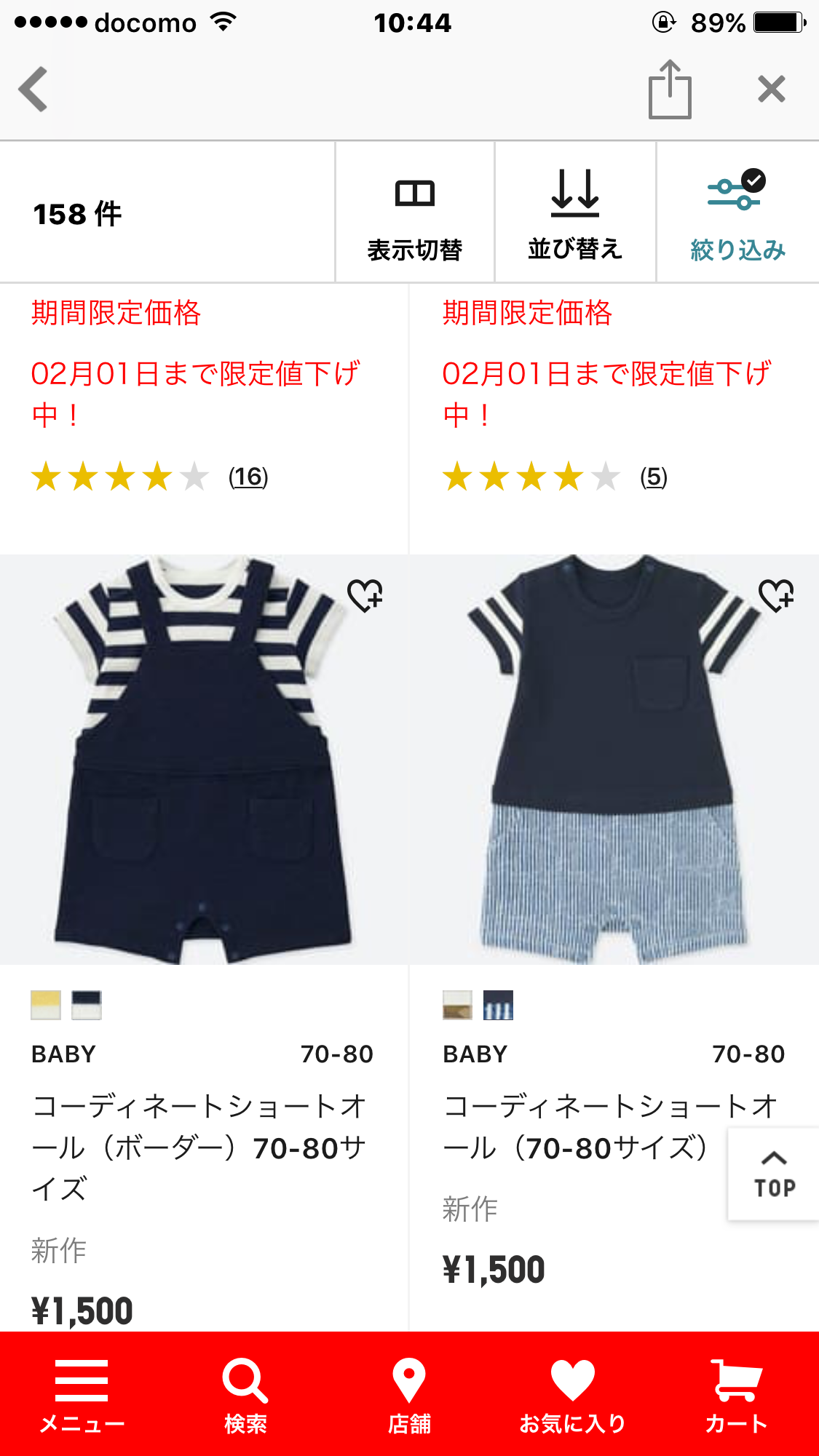The image size is (819, 1456).
Task: Share this product list page
Action: pyautogui.click(x=670, y=89)
